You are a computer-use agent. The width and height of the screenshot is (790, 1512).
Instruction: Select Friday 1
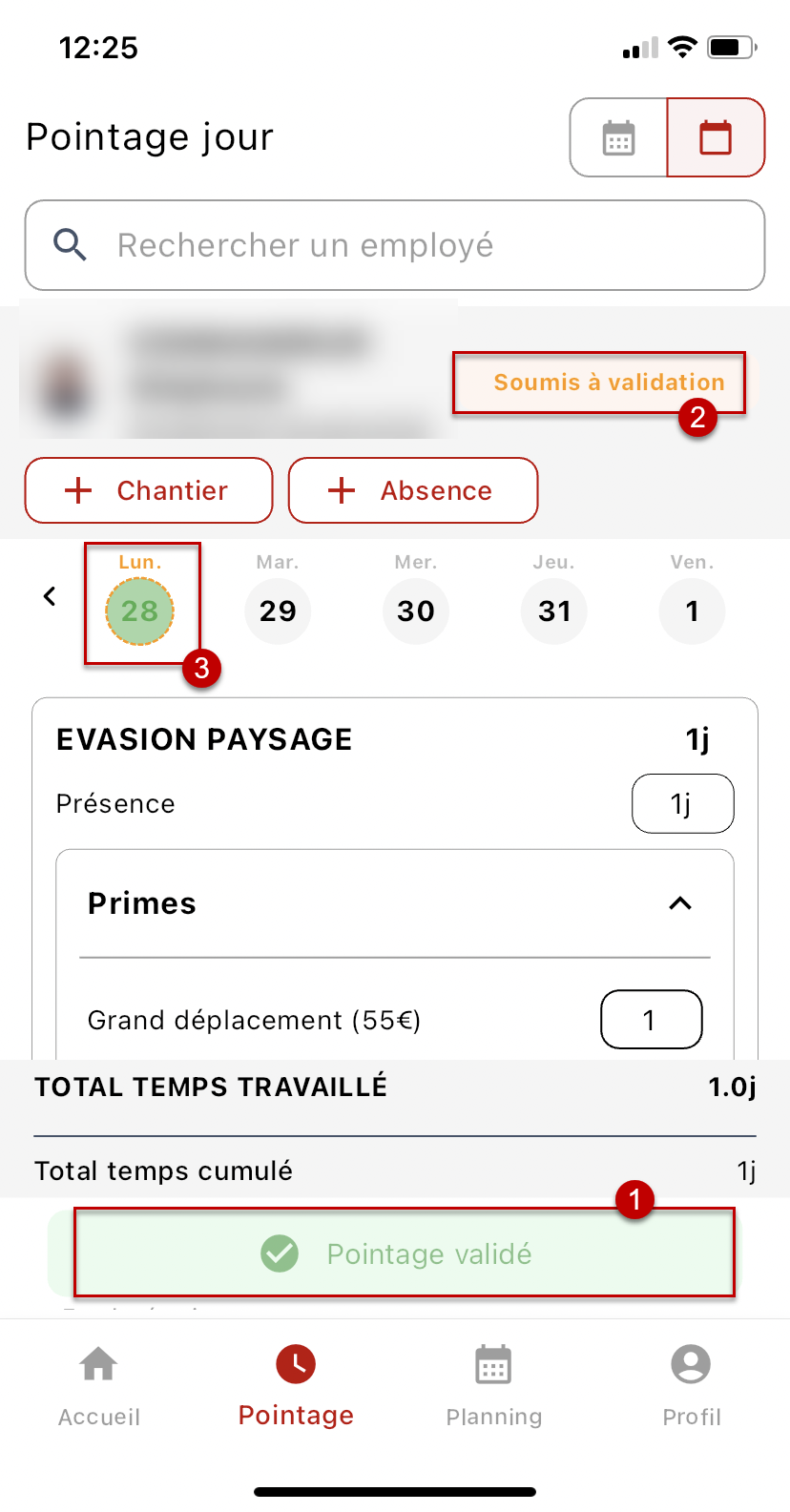point(692,611)
